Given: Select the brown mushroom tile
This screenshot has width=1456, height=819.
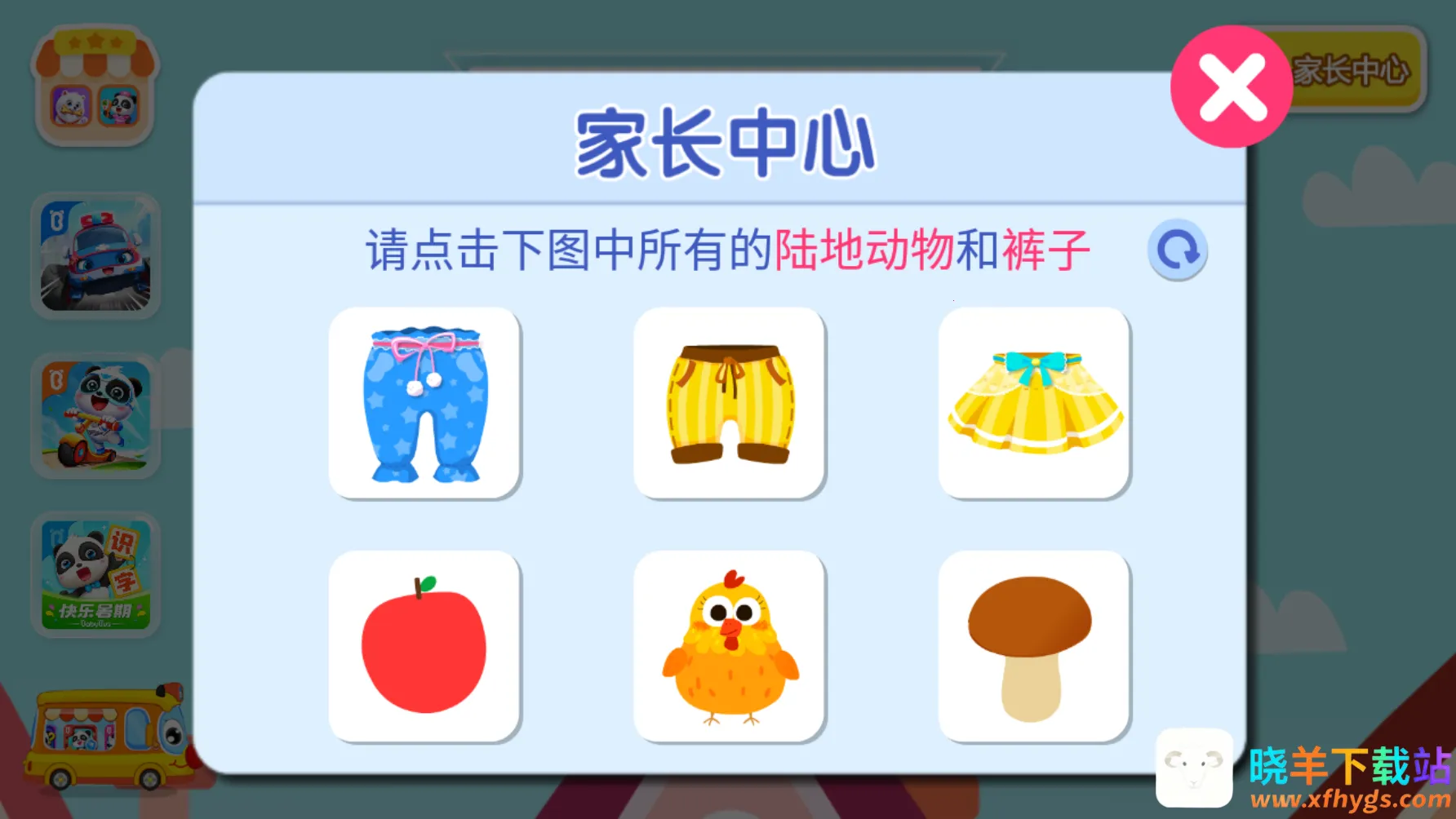Looking at the screenshot, I should [x=1034, y=646].
